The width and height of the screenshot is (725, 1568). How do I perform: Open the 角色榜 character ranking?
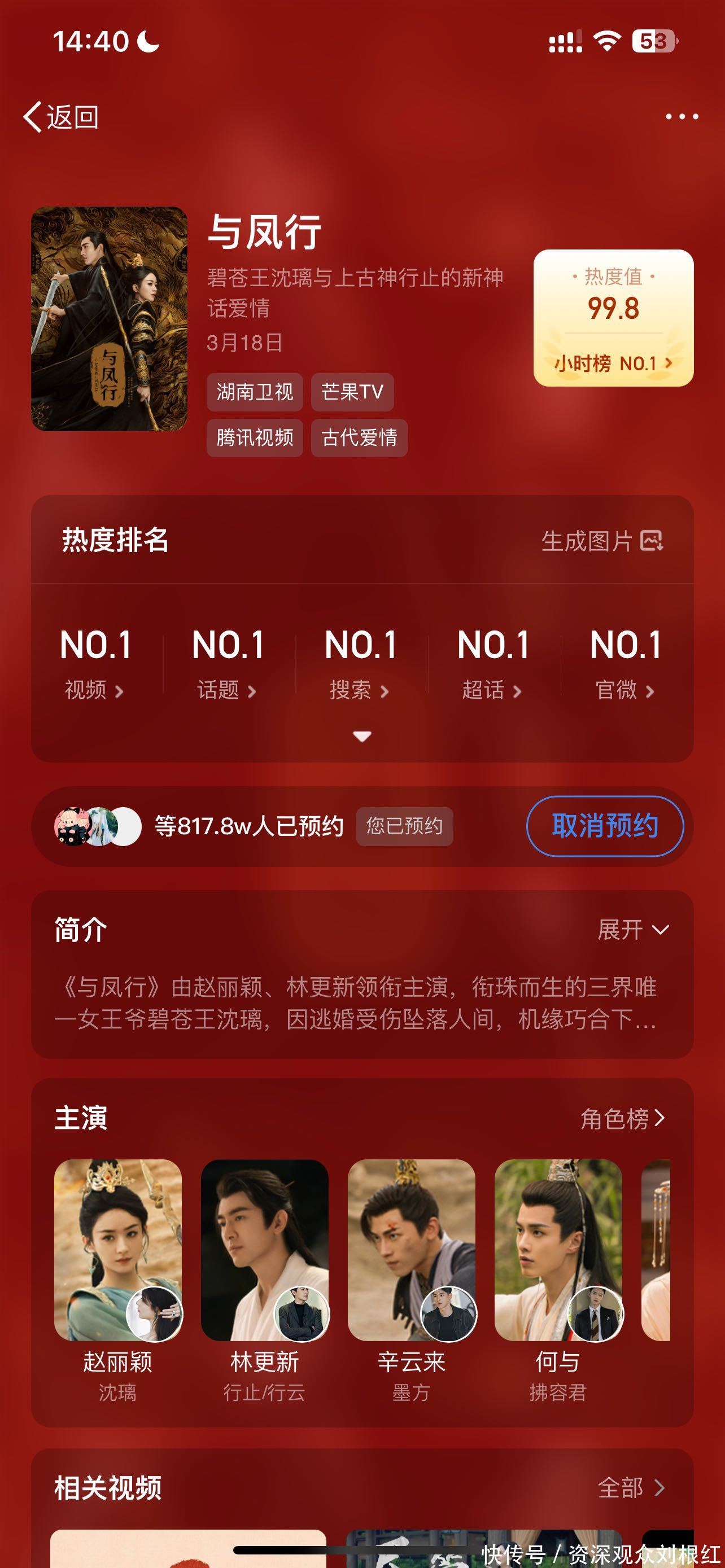click(622, 1118)
